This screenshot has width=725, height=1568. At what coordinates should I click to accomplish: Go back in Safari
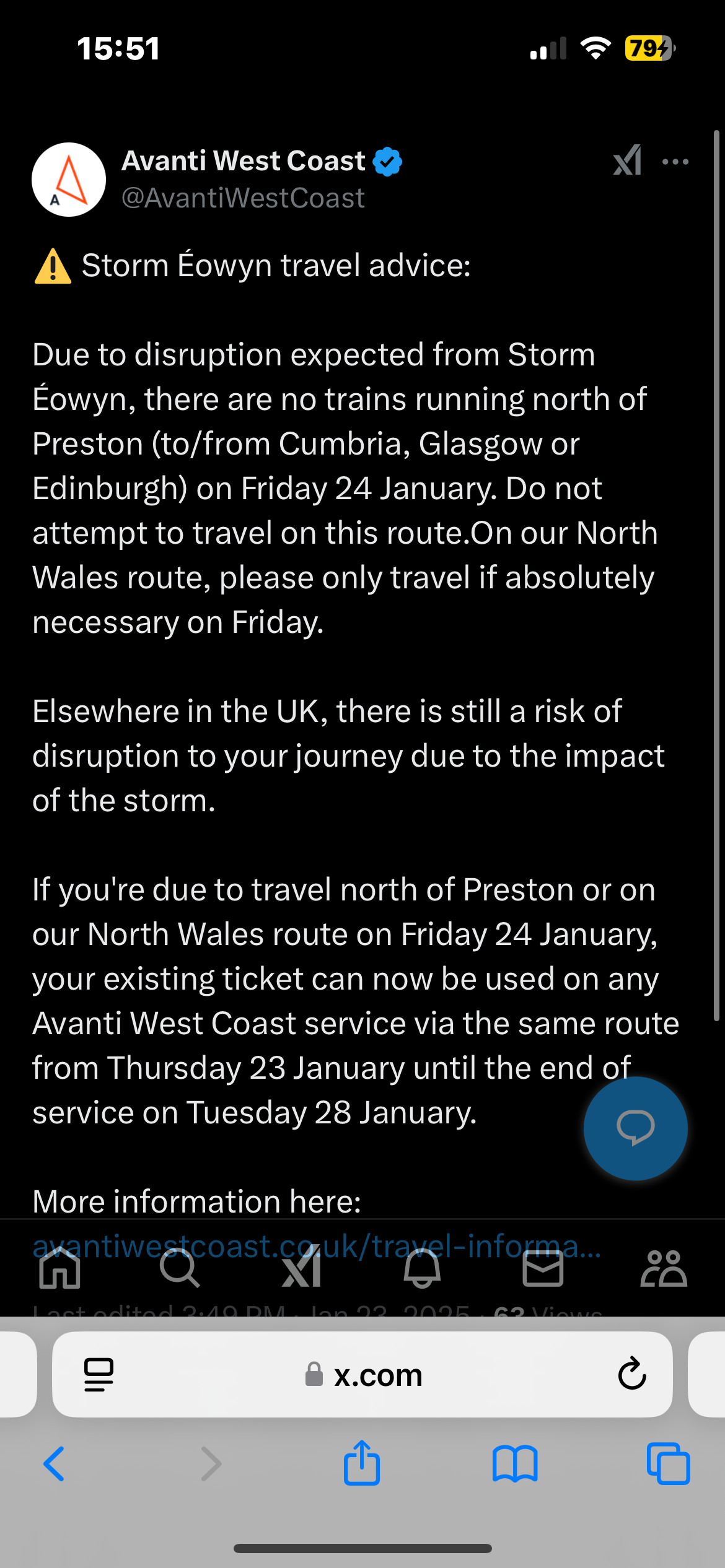click(55, 1463)
